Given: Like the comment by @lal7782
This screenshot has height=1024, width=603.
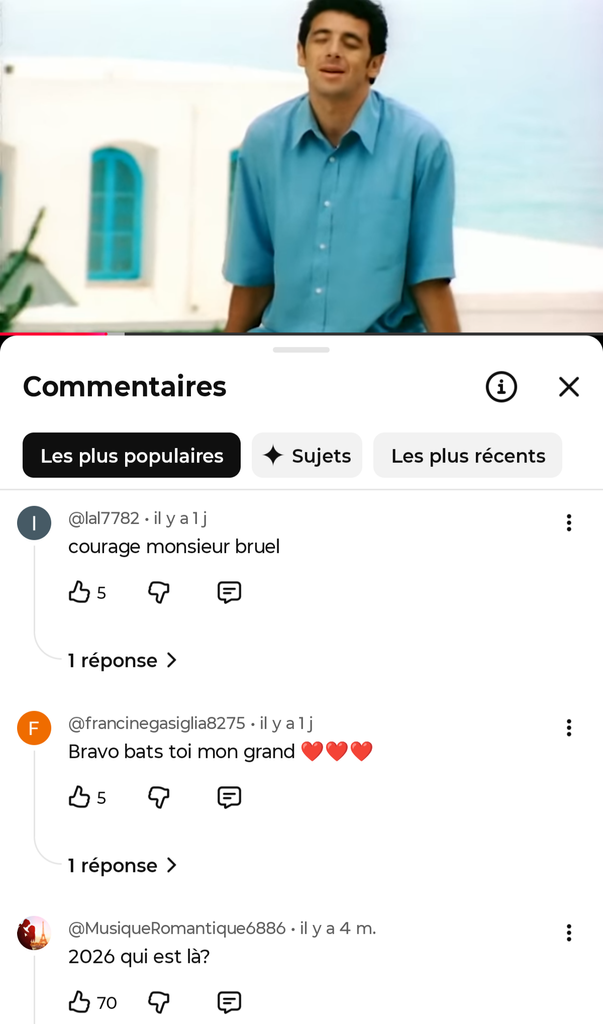Looking at the screenshot, I should pyautogui.click(x=80, y=592).
